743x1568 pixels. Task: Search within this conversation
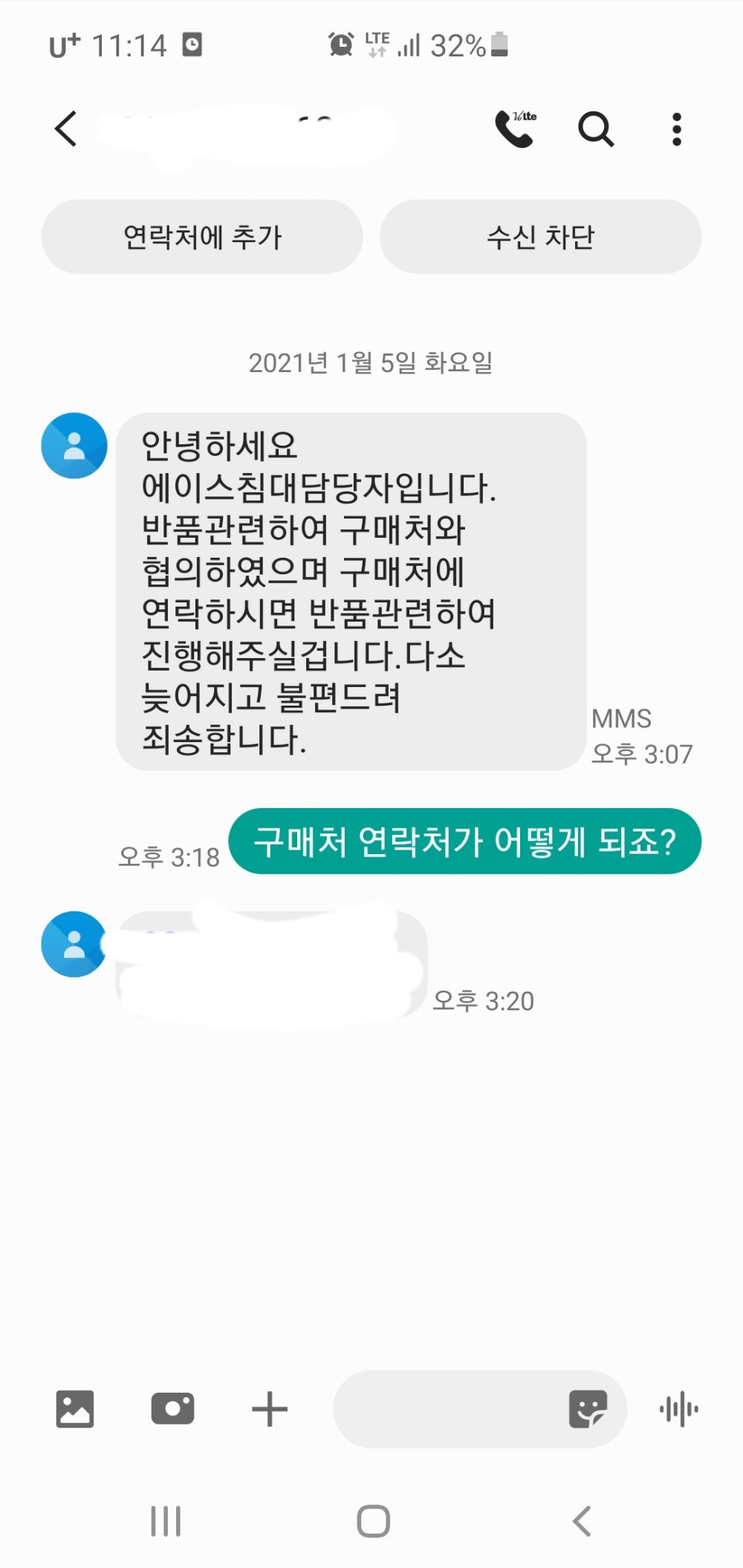click(x=595, y=129)
